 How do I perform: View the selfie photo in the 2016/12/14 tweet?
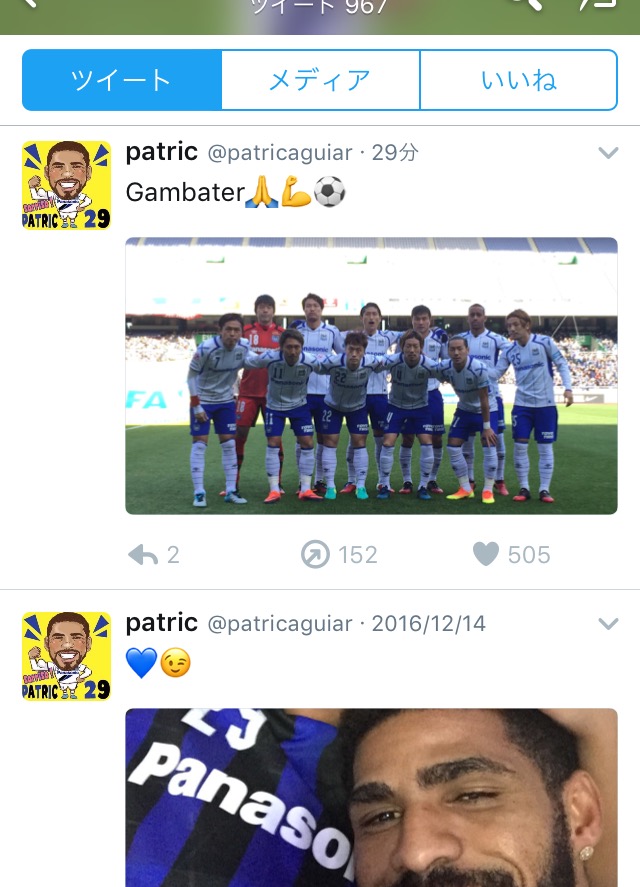371,797
